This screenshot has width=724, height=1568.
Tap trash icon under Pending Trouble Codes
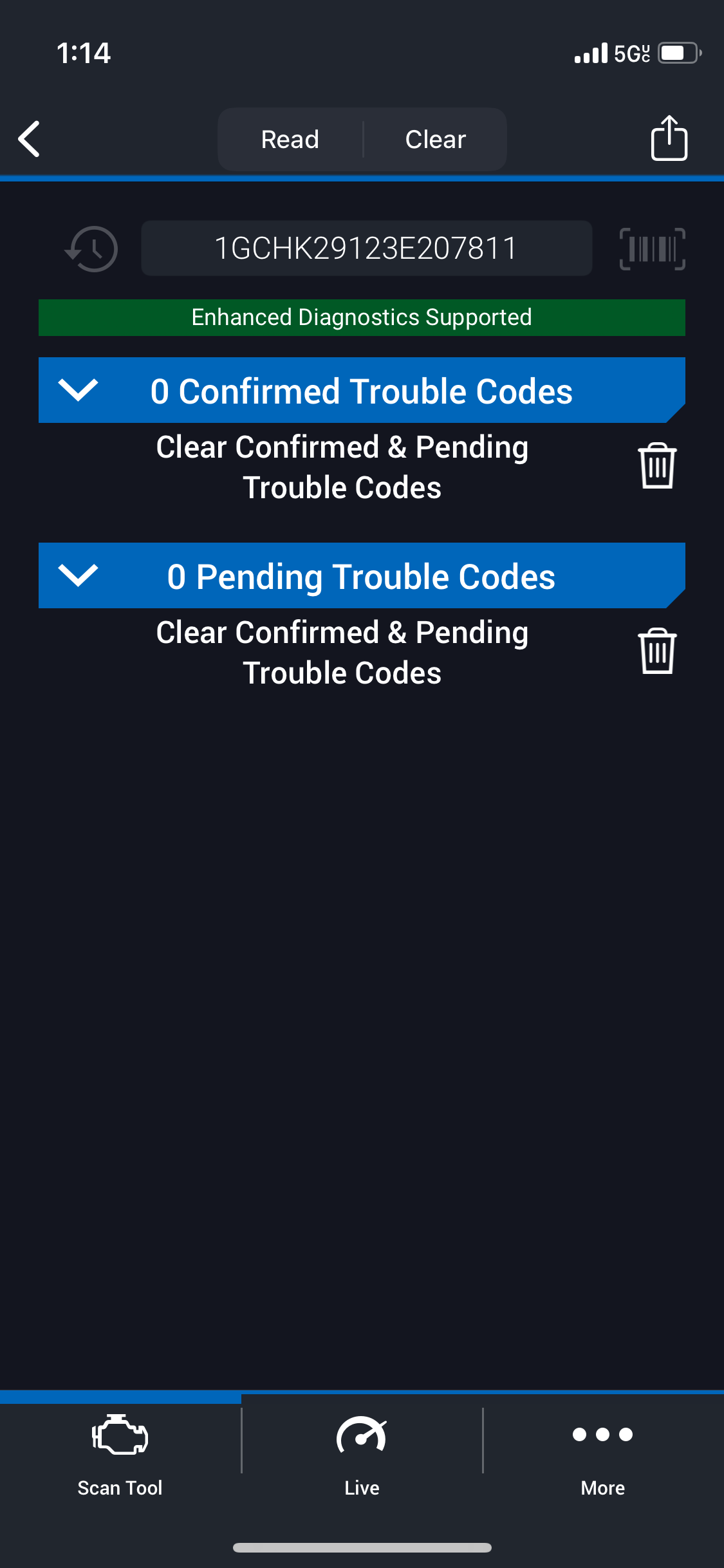point(657,651)
